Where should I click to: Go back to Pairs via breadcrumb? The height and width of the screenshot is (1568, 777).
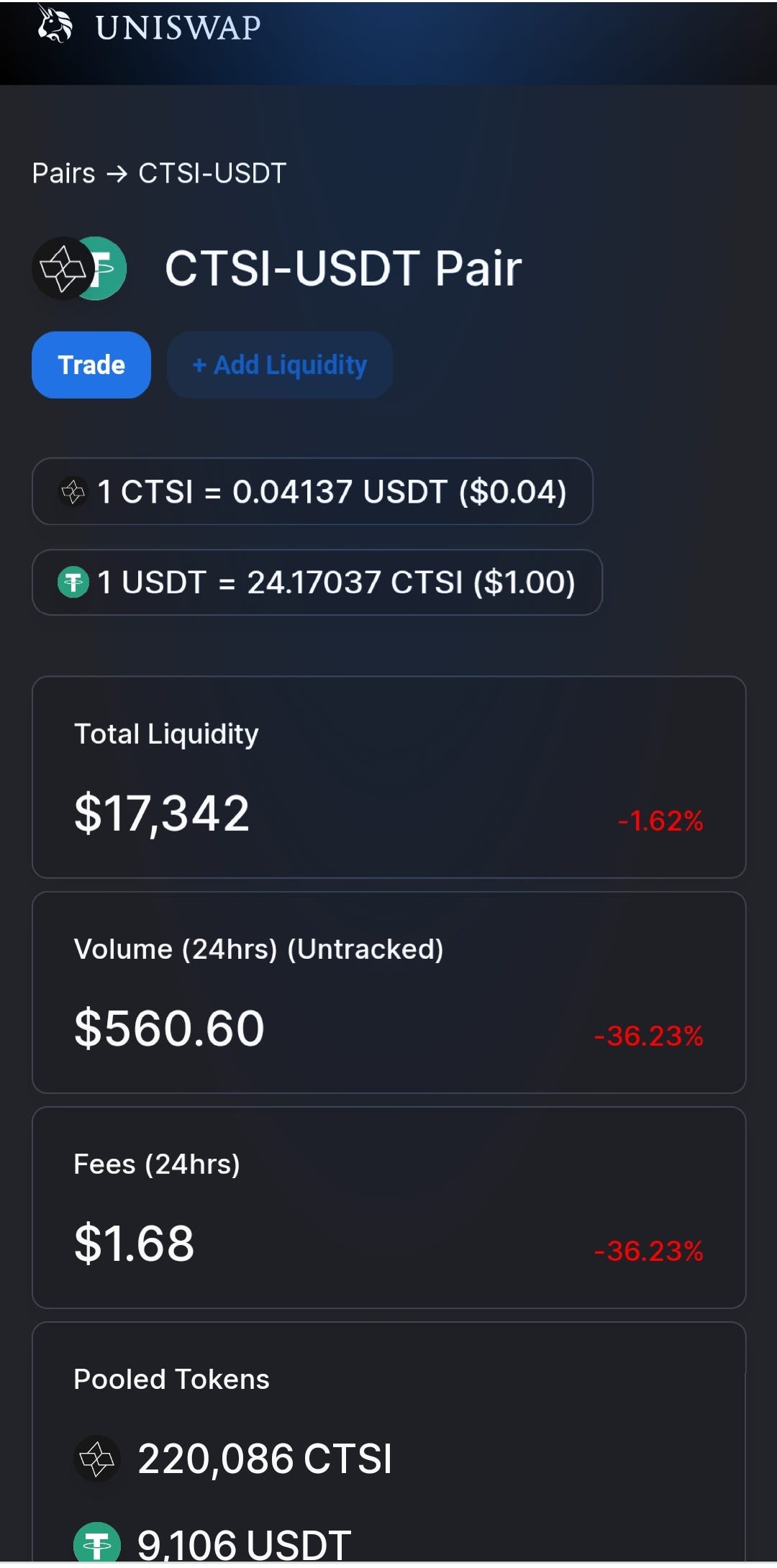pos(63,173)
